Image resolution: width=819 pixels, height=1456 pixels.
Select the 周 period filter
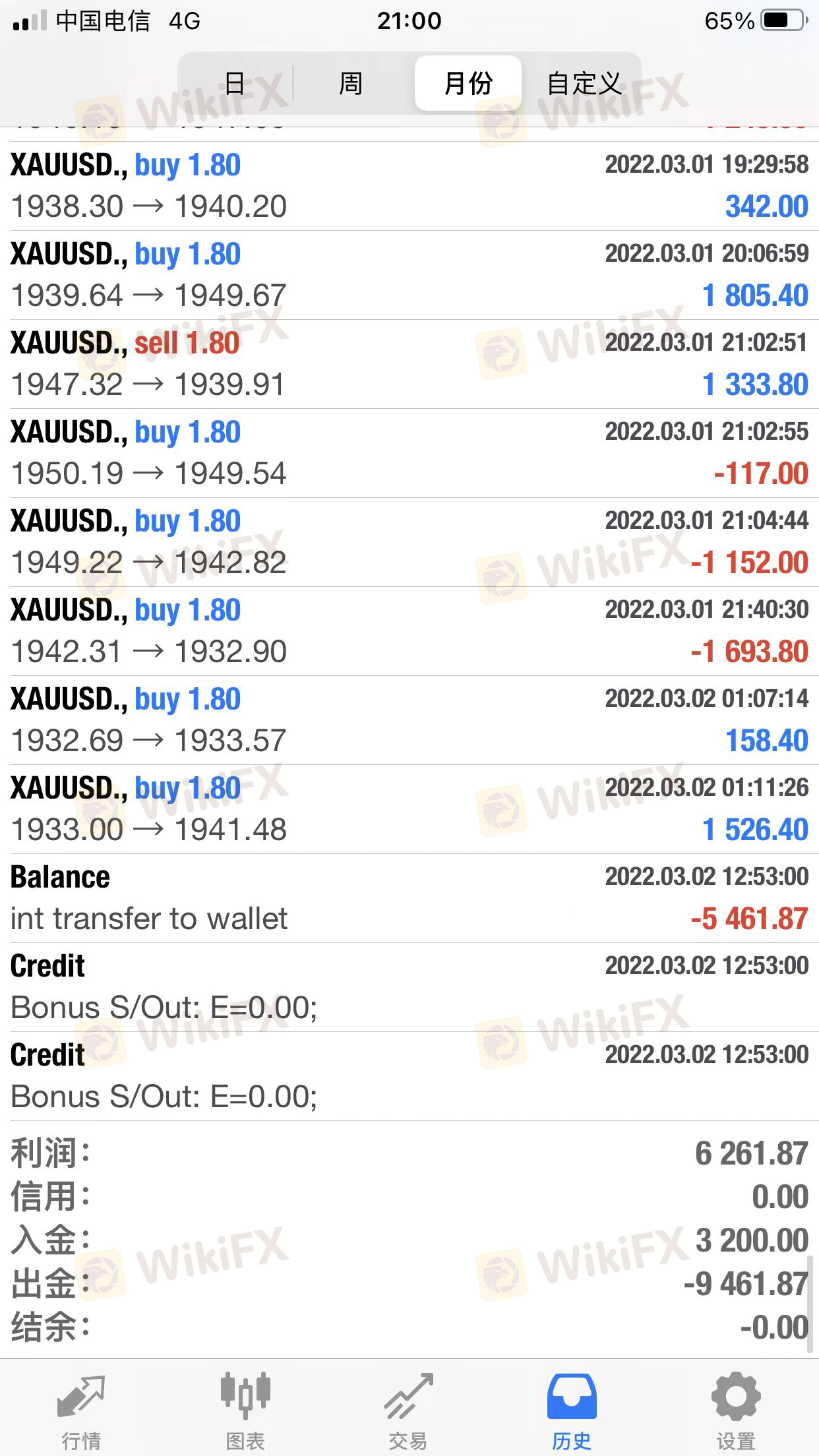351,84
